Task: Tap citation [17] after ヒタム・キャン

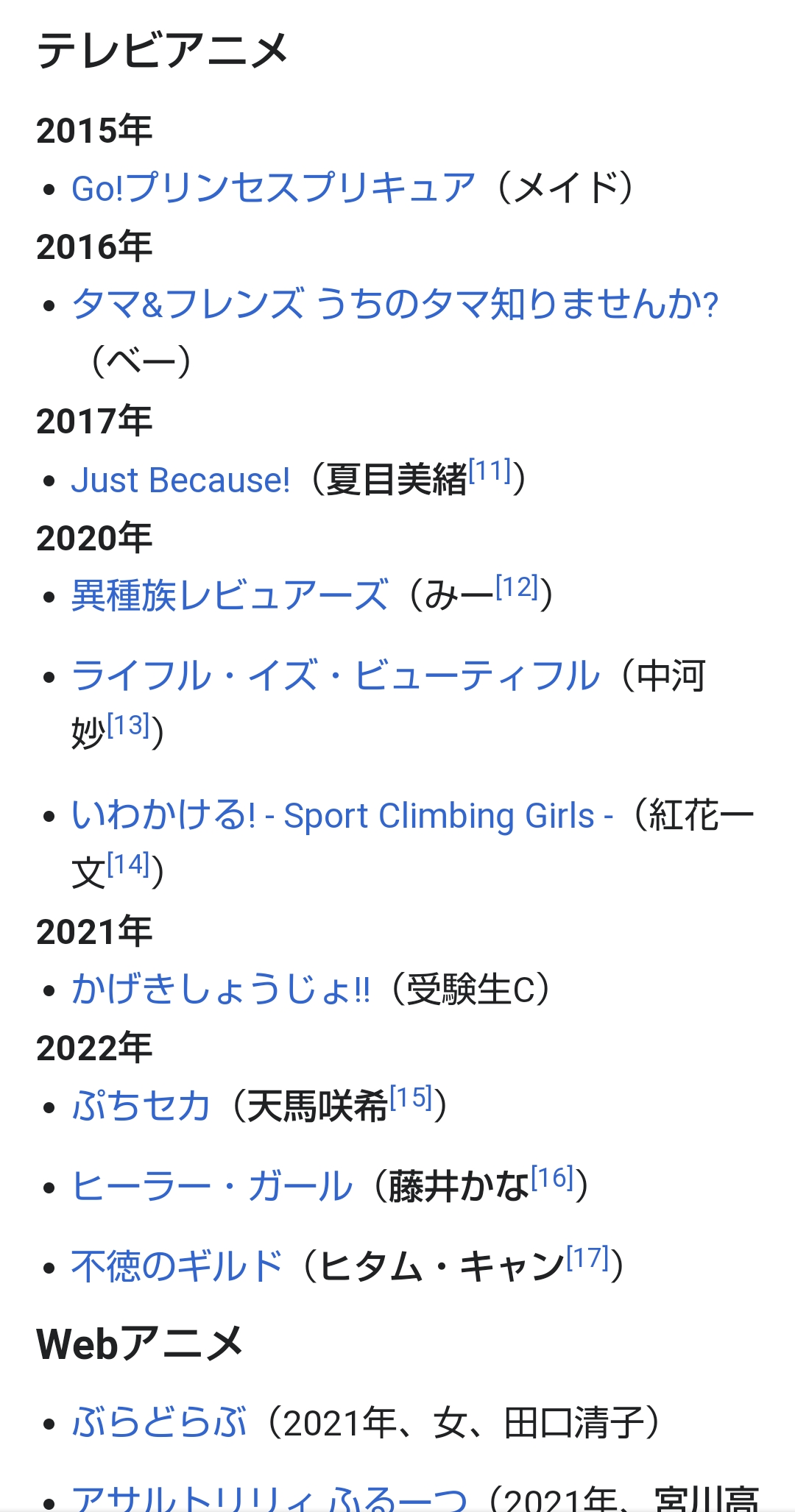Action: coord(587,1258)
